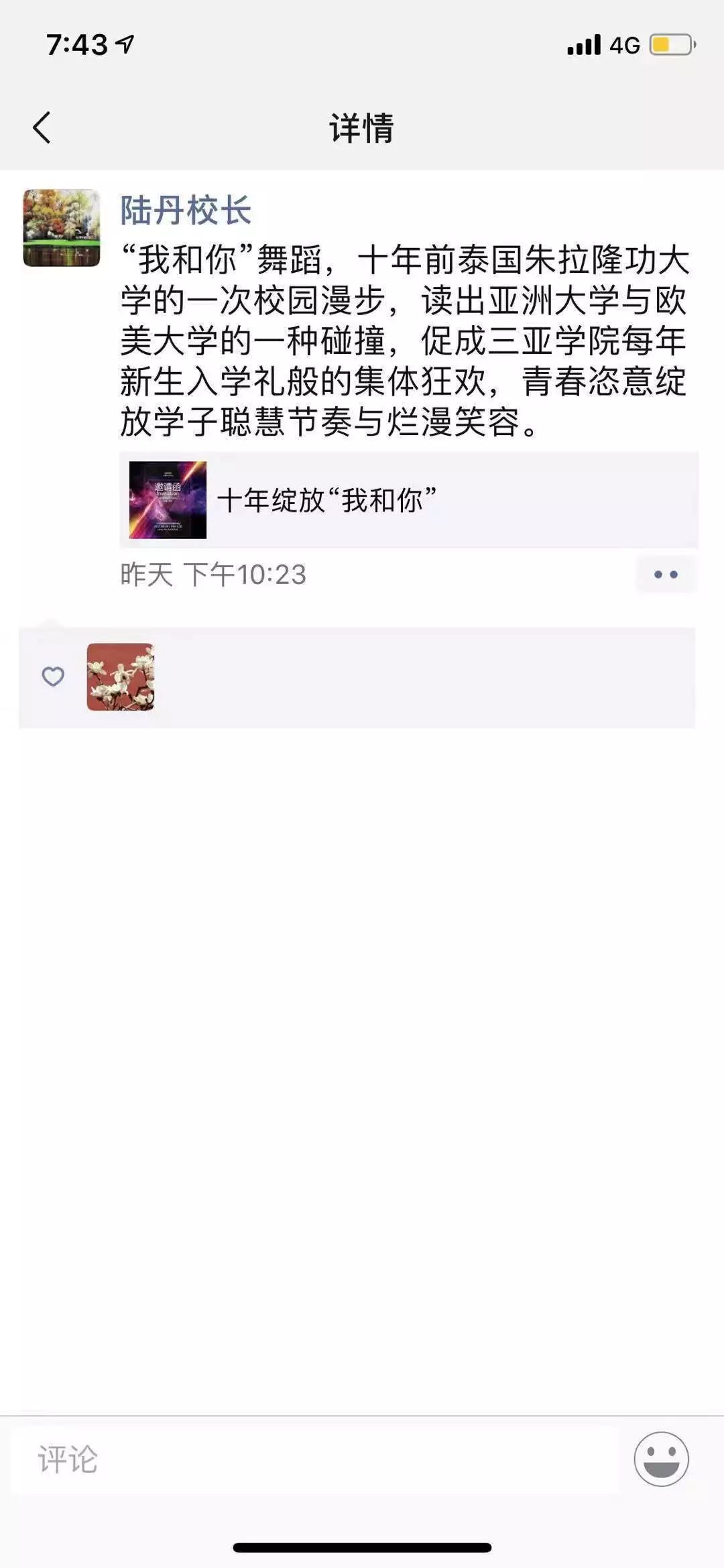Screen dimensions: 724x1568
Task: Go back from the 详情 page
Action: pyautogui.click(x=42, y=127)
